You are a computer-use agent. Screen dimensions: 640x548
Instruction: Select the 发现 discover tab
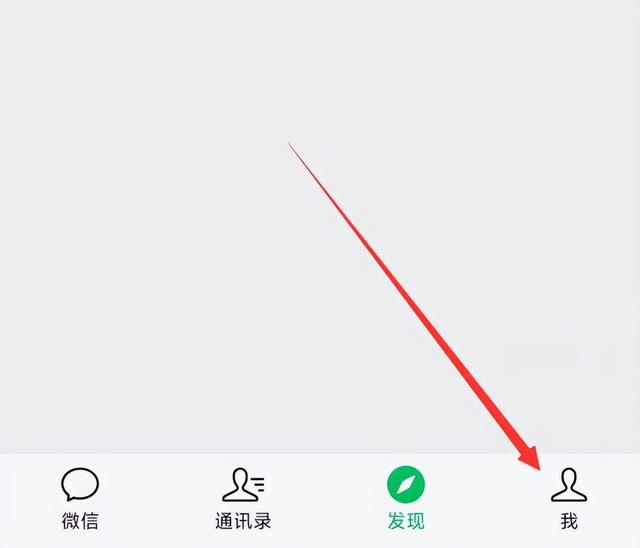(406, 498)
